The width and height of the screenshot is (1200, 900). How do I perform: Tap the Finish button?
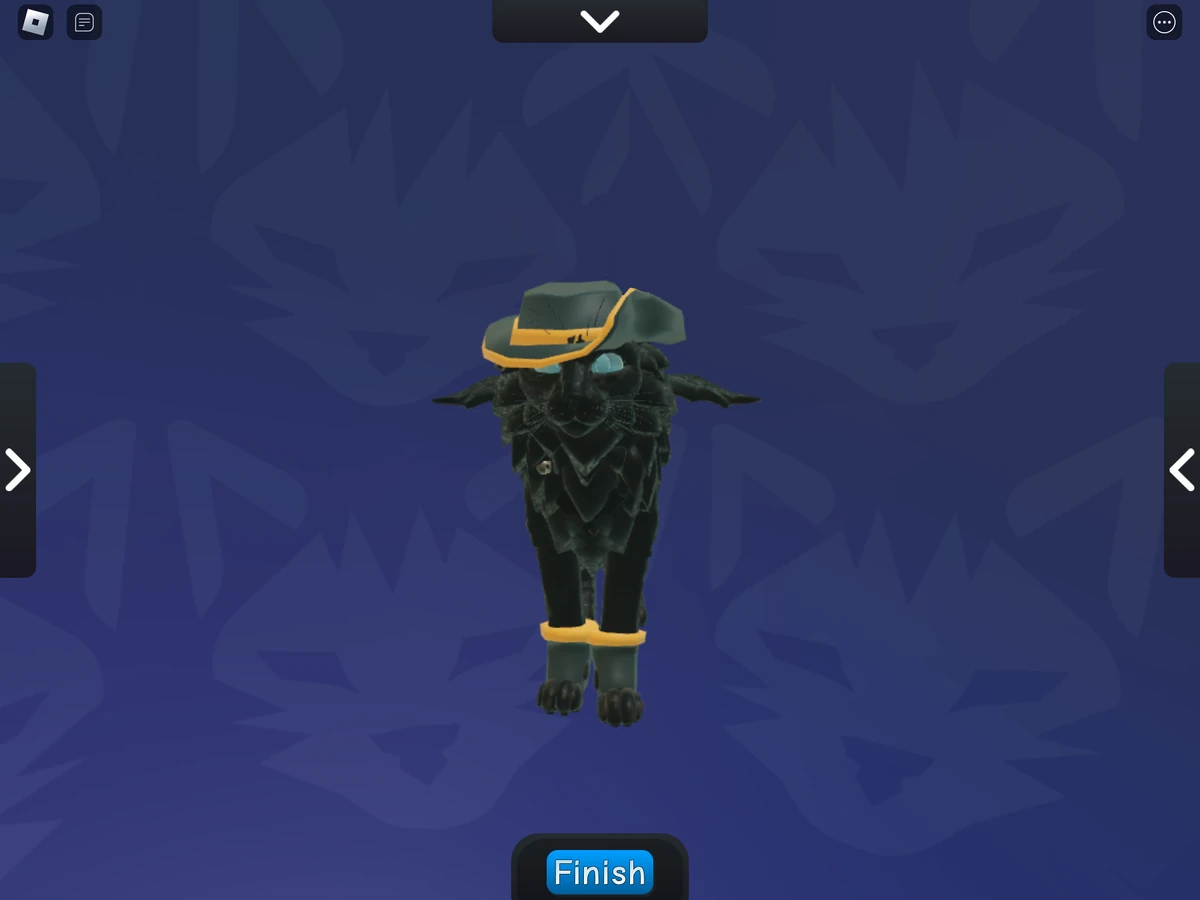tap(600, 872)
